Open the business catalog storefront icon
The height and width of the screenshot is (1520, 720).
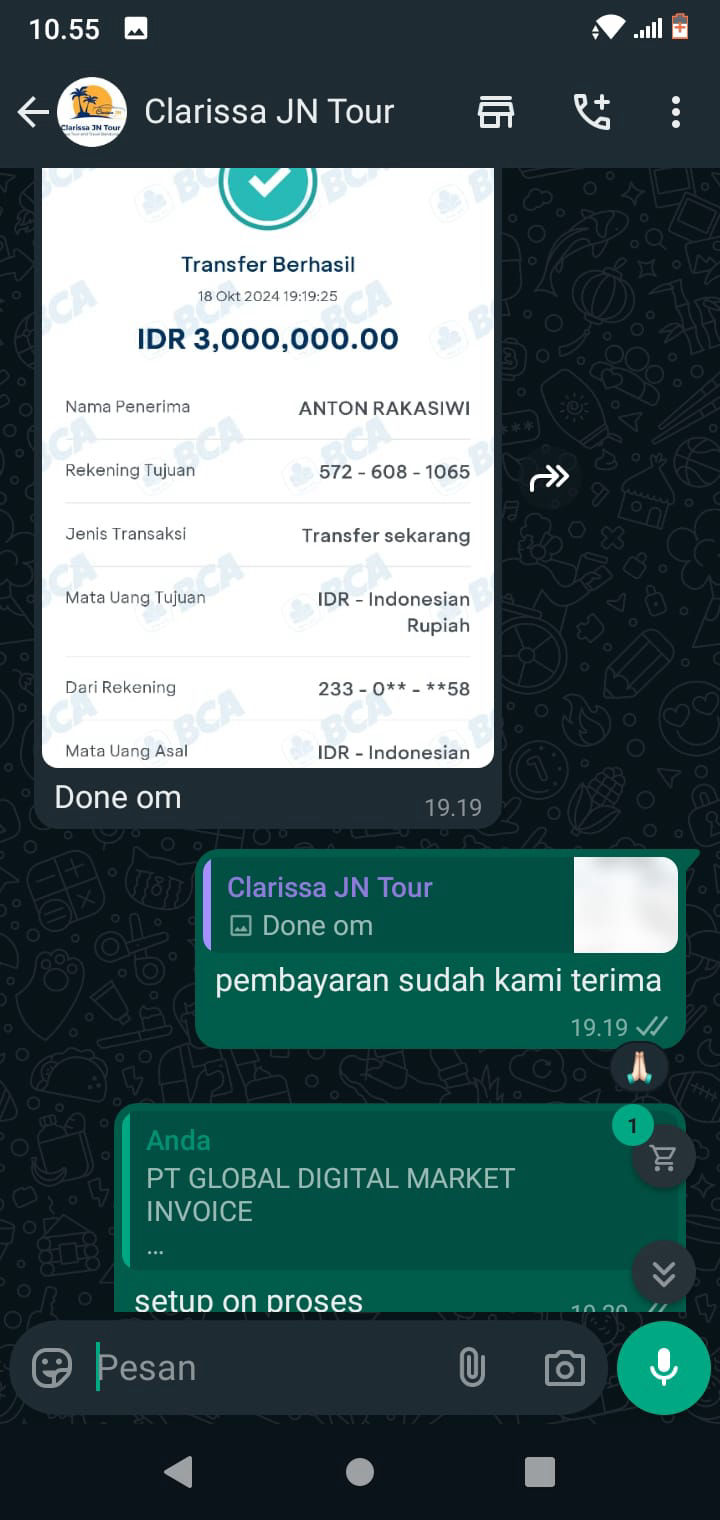[x=496, y=112]
